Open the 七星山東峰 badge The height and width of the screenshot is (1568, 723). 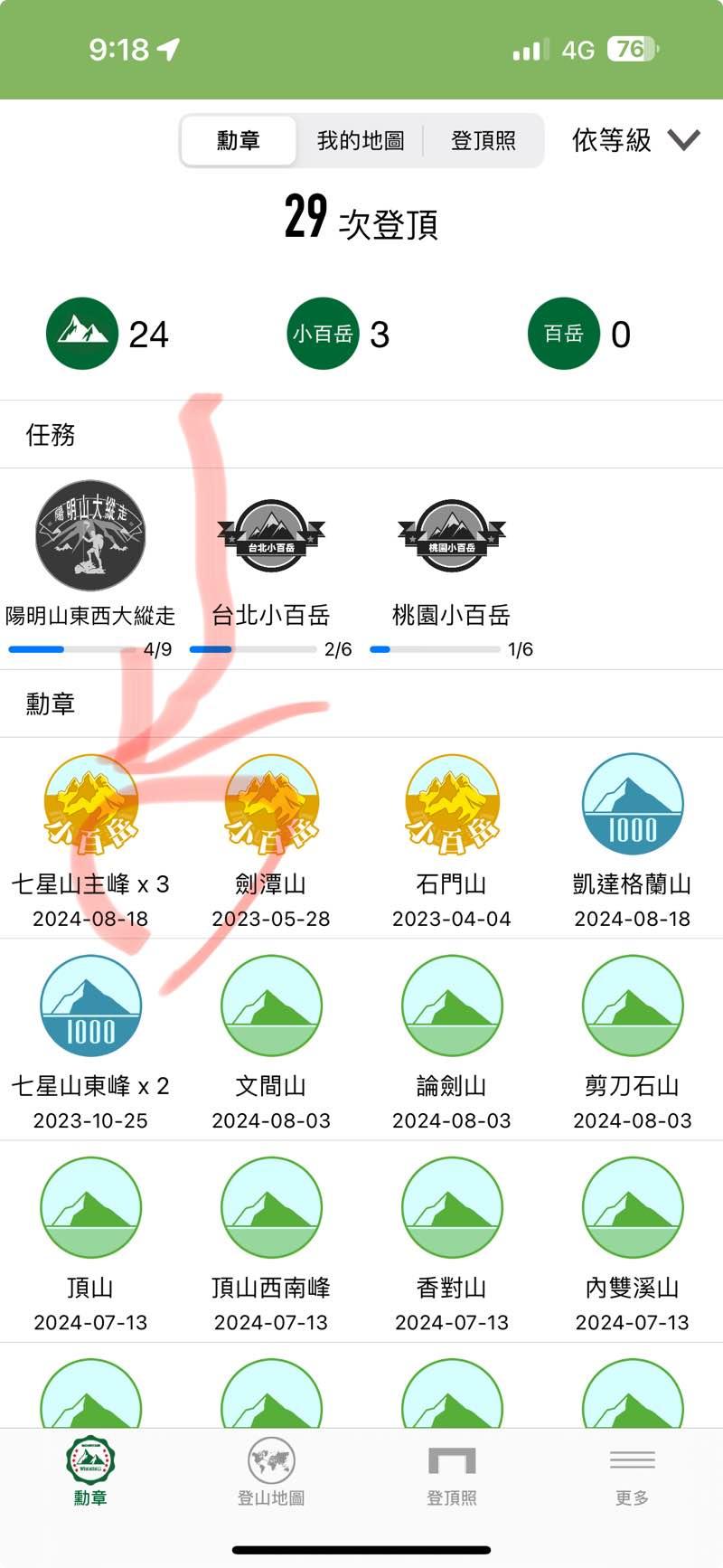(x=90, y=1006)
